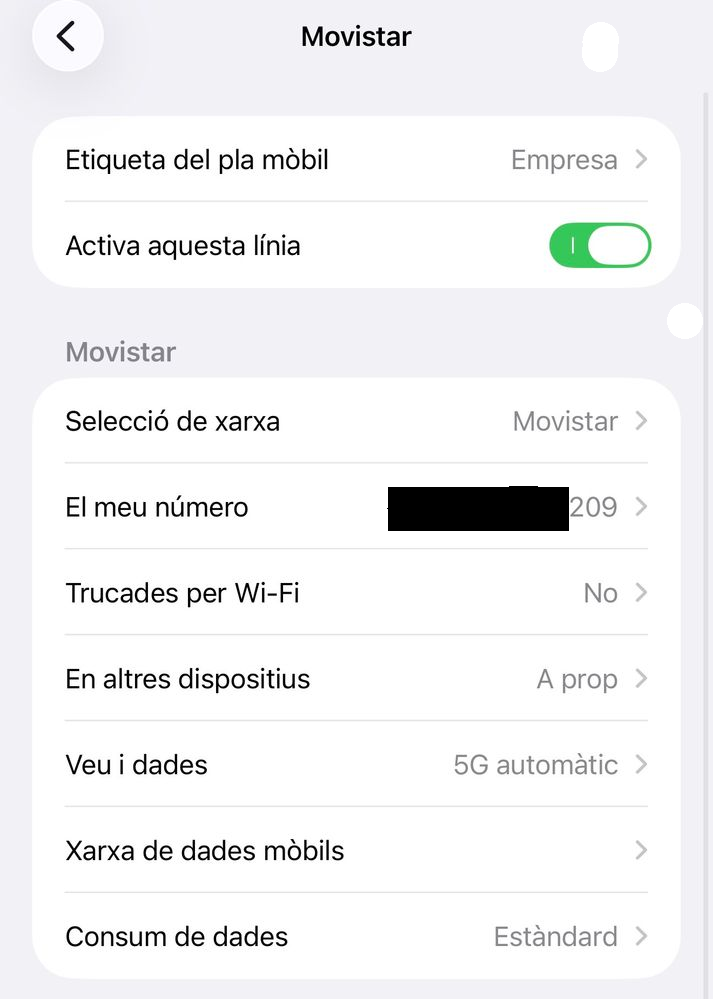The image size is (718, 999).
Task: Turn off Activa aquesta línia switch
Action: tap(599, 246)
